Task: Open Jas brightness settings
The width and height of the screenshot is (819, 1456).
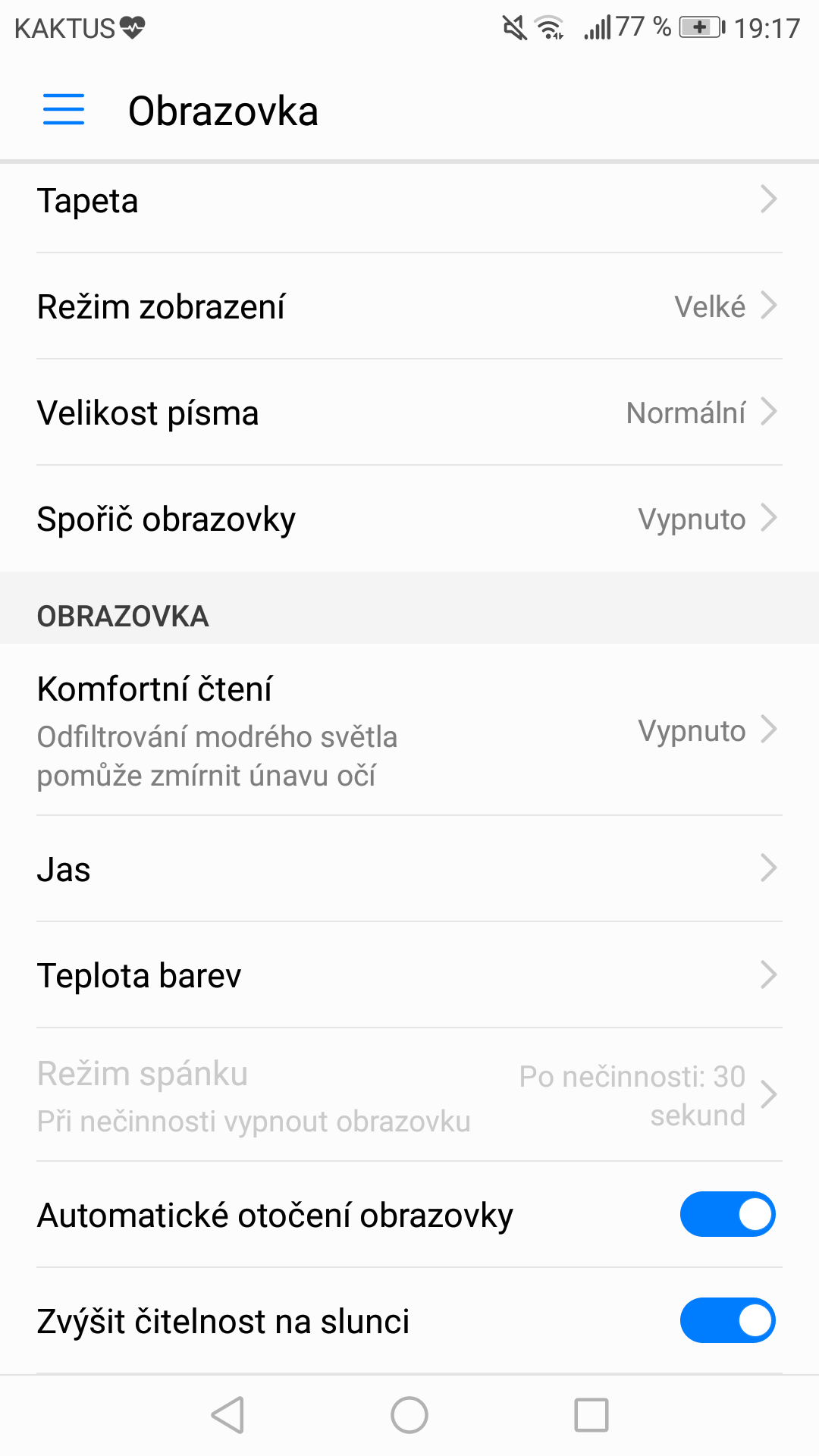Action: 409,869
